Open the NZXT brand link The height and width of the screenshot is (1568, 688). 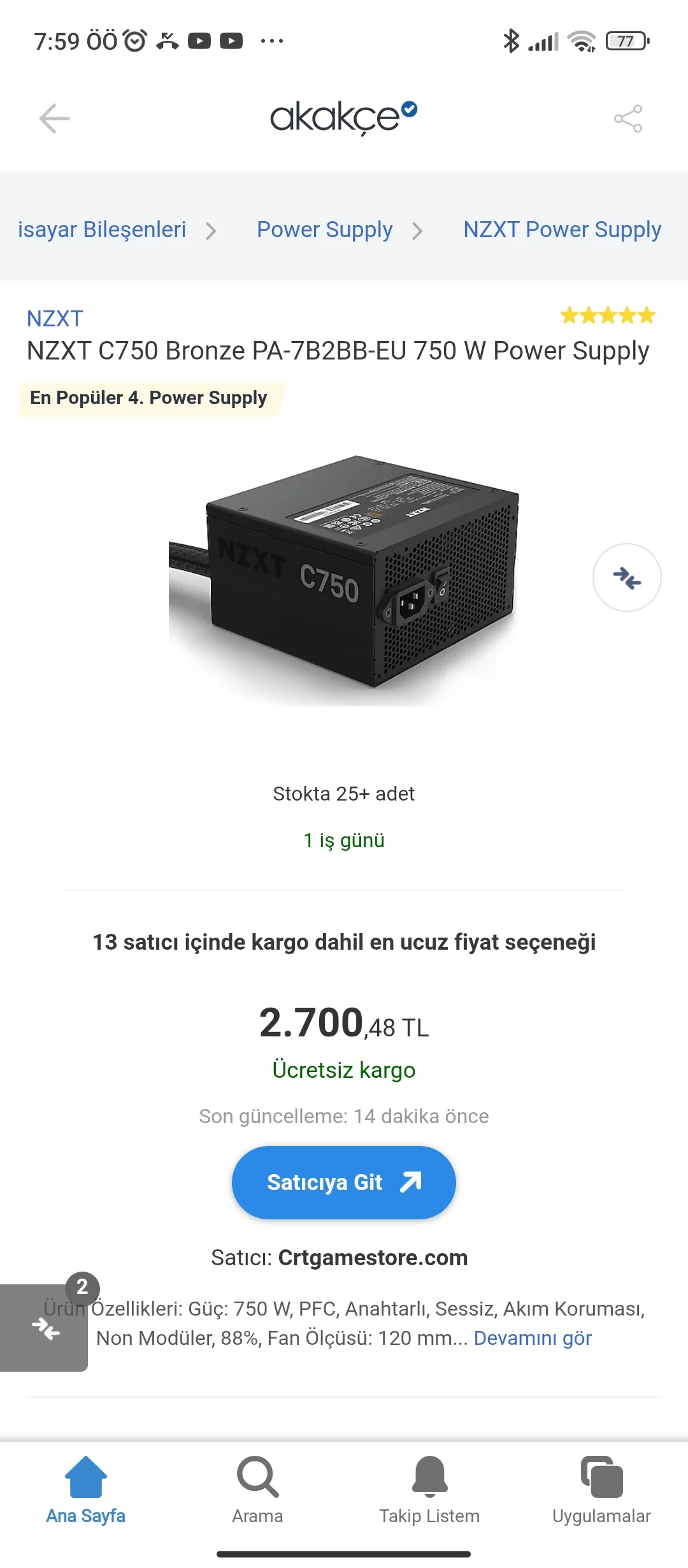pos(55,318)
